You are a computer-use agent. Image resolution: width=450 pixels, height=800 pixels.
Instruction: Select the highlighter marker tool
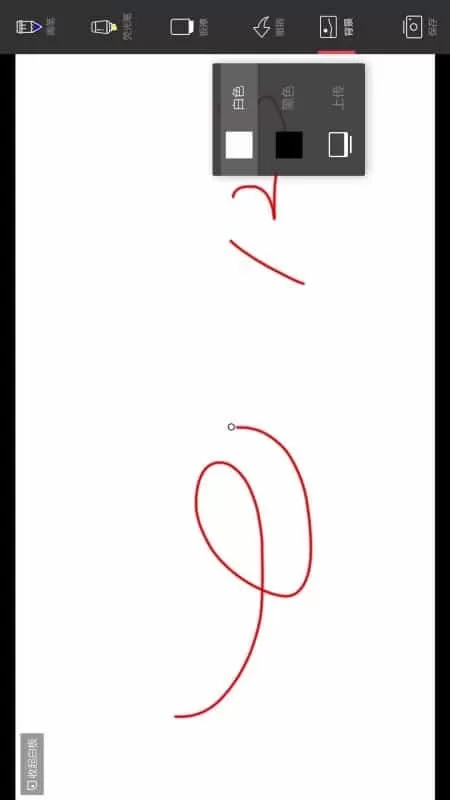point(112,27)
